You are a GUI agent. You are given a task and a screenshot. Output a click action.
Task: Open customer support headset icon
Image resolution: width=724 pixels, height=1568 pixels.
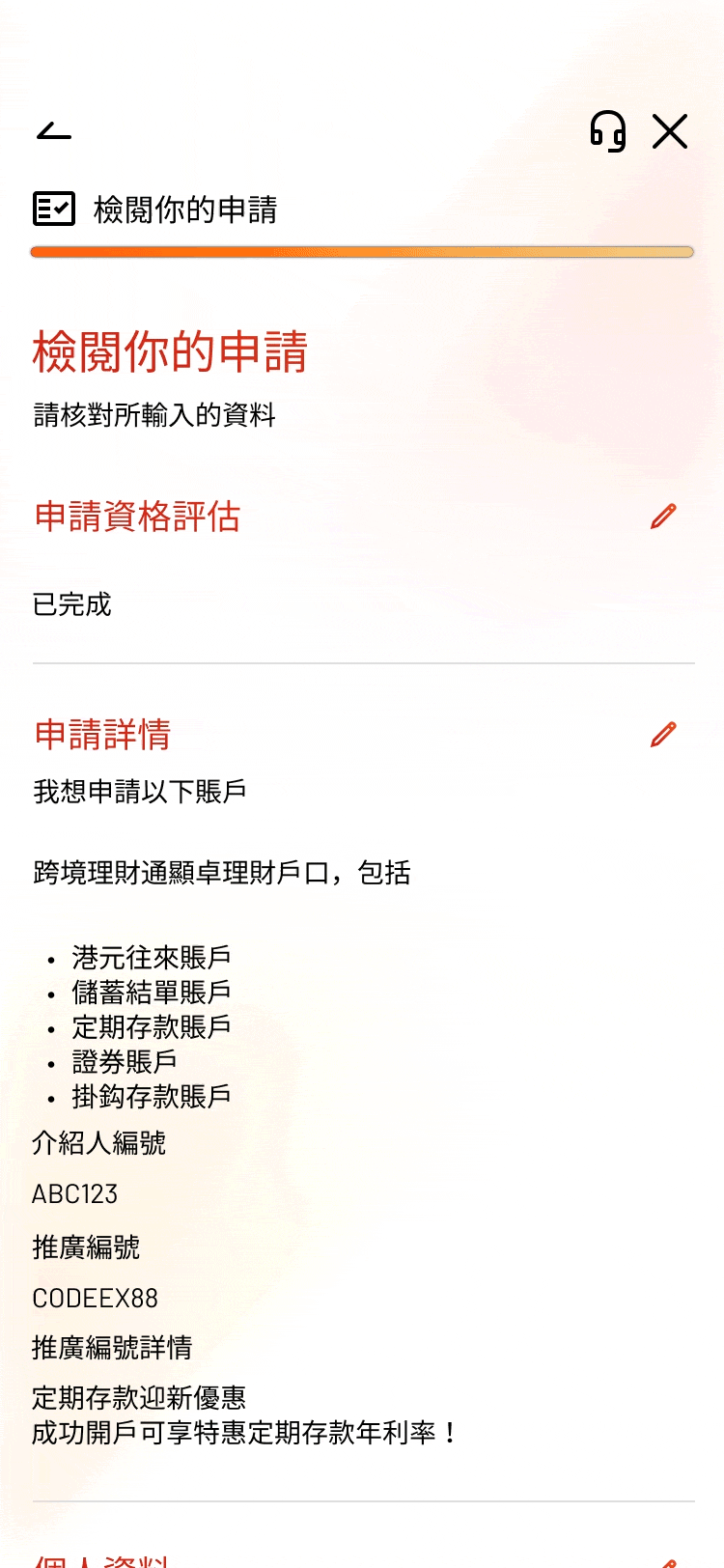click(608, 131)
